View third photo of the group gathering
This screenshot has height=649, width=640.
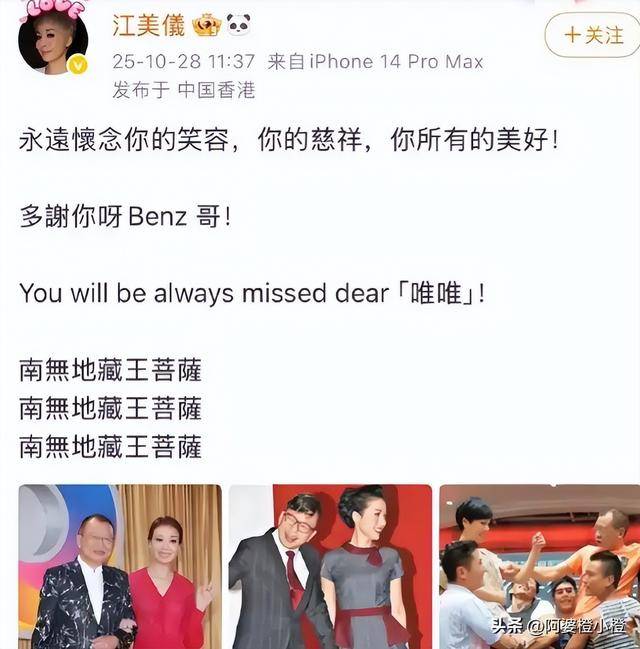(539, 566)
